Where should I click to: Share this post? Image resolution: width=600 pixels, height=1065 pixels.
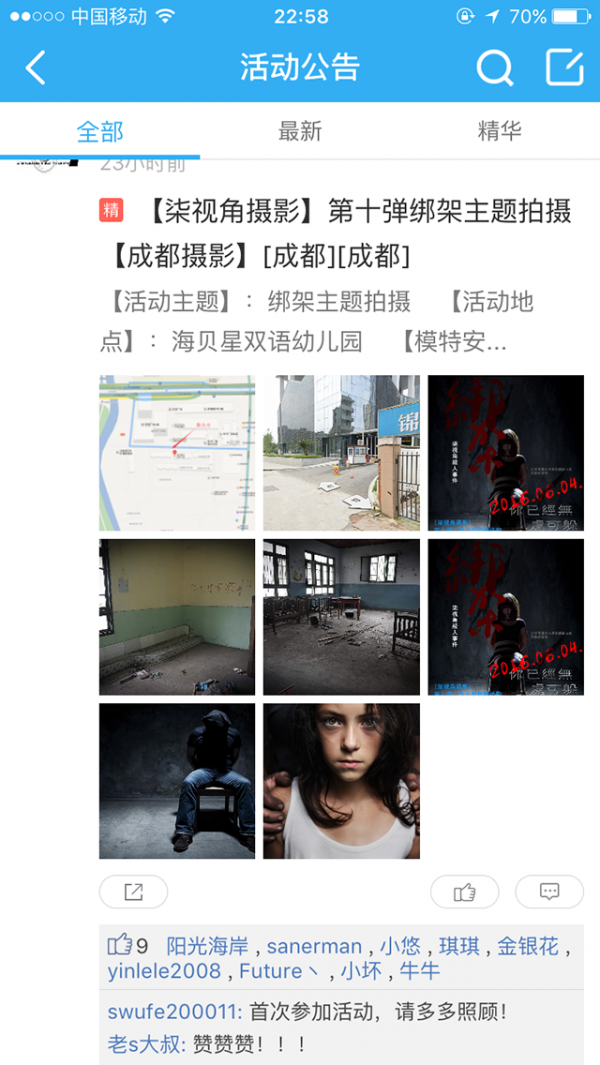[x=133, y=892]
